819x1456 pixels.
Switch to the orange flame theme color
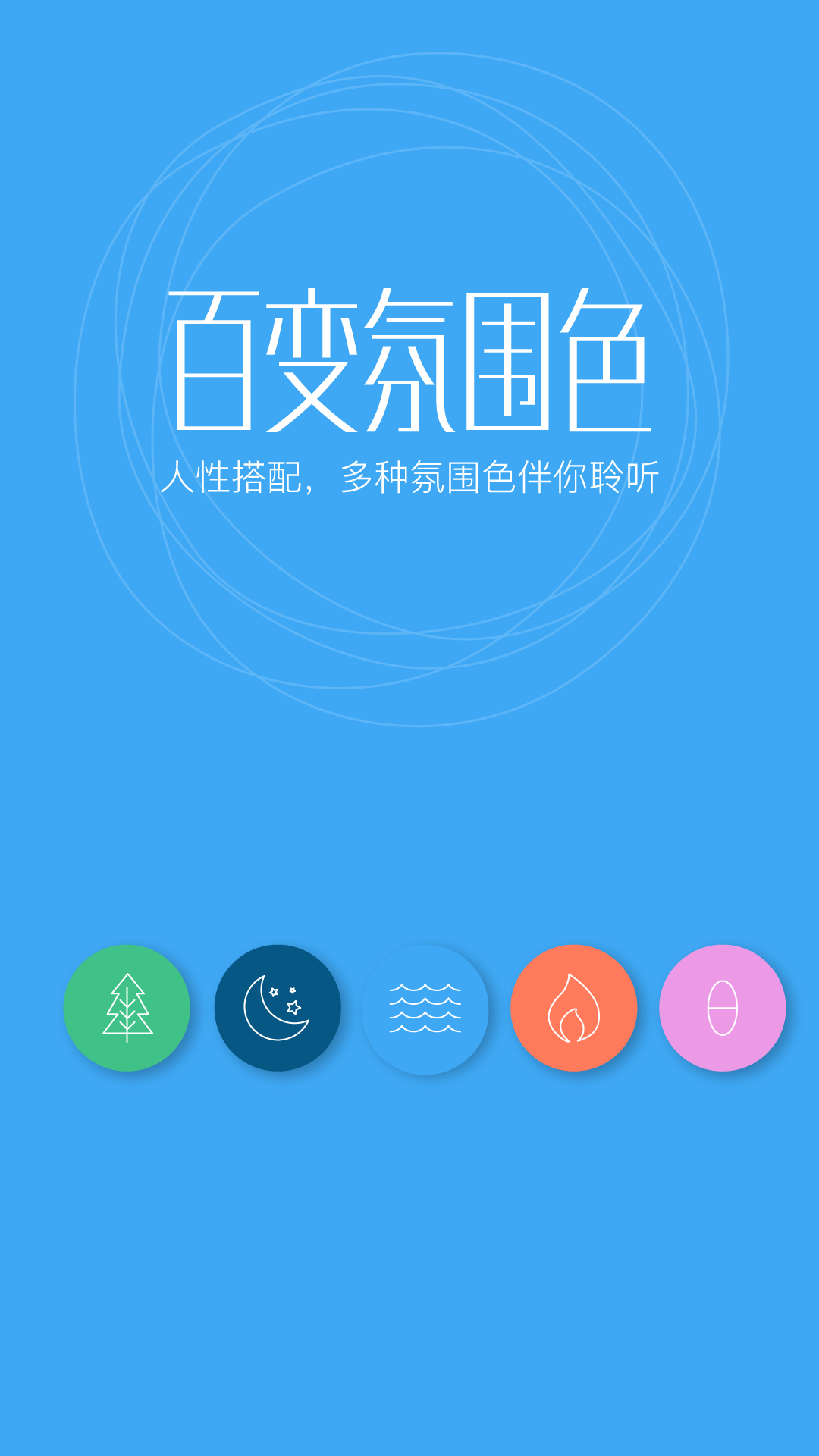[x=574, y=1008]
